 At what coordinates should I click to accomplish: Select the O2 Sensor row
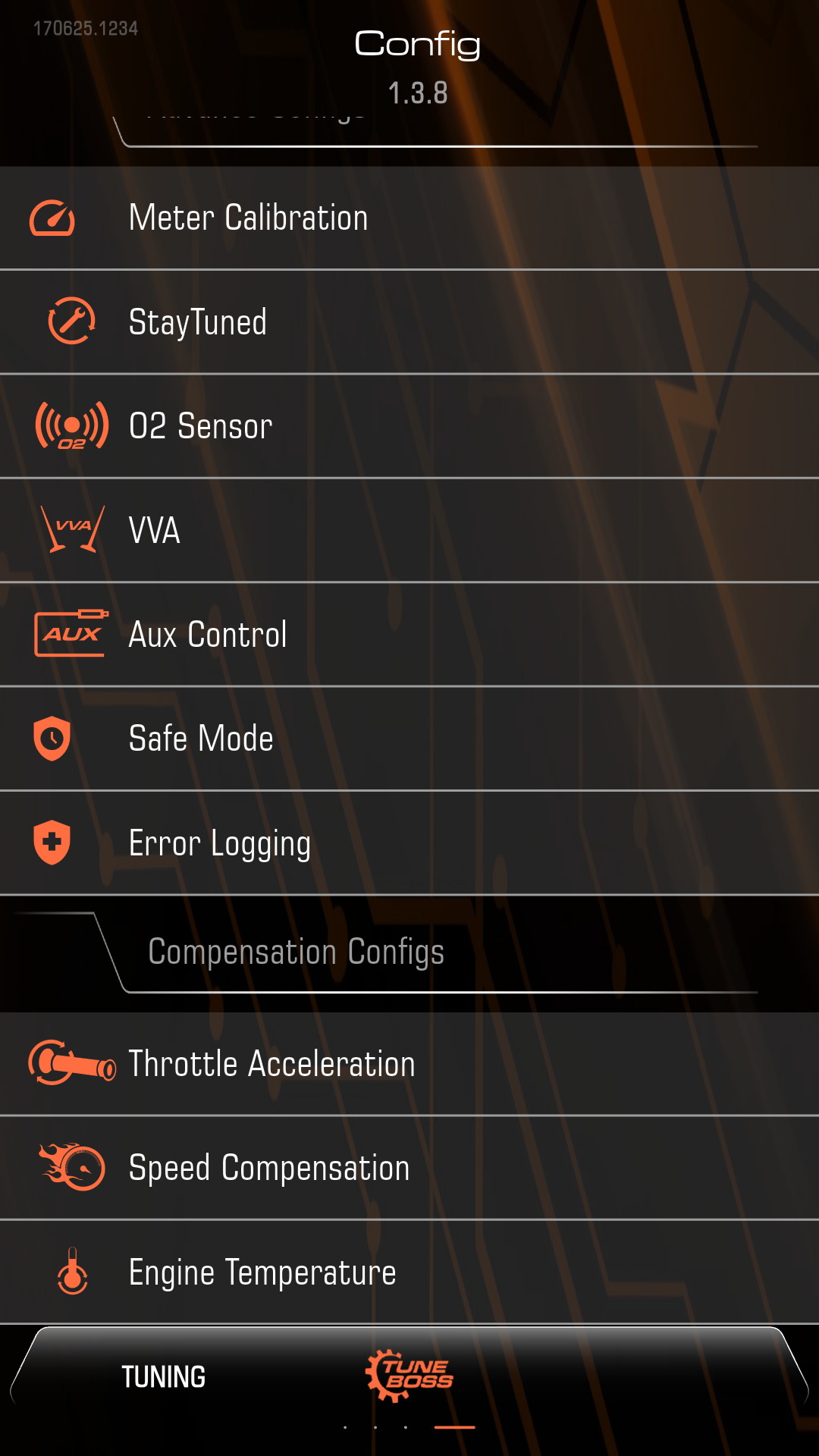(409, 426)
